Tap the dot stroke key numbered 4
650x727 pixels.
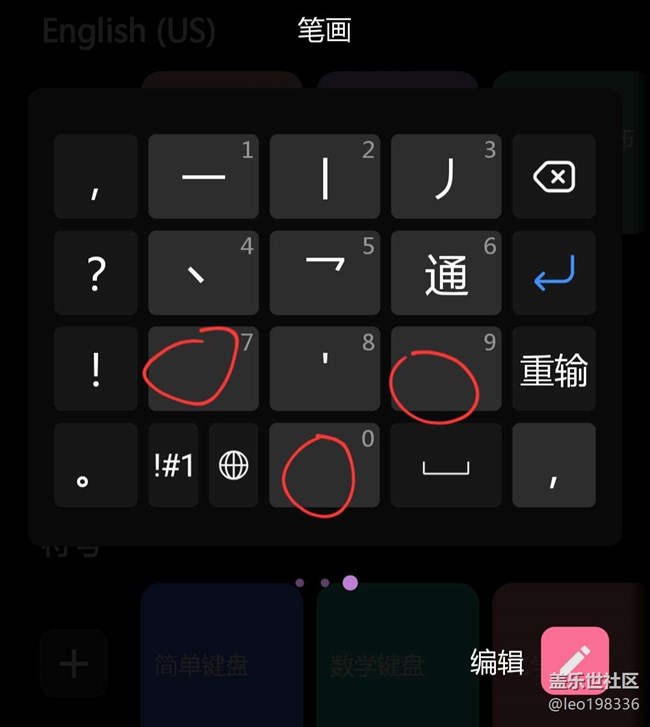(x=203, y=273)
